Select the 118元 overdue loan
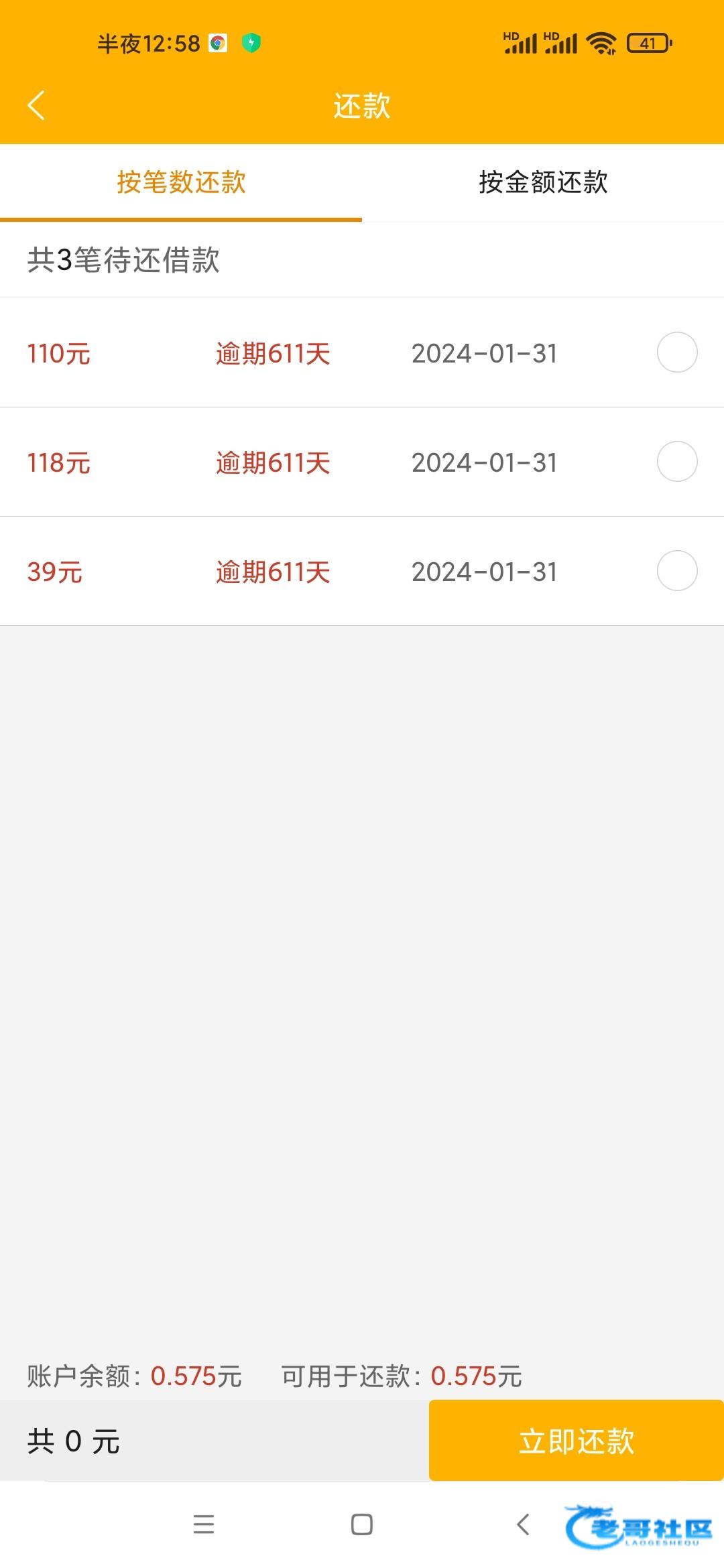Image resolution: width=724 pixels, height=1568 pixels. click(677, 462)
